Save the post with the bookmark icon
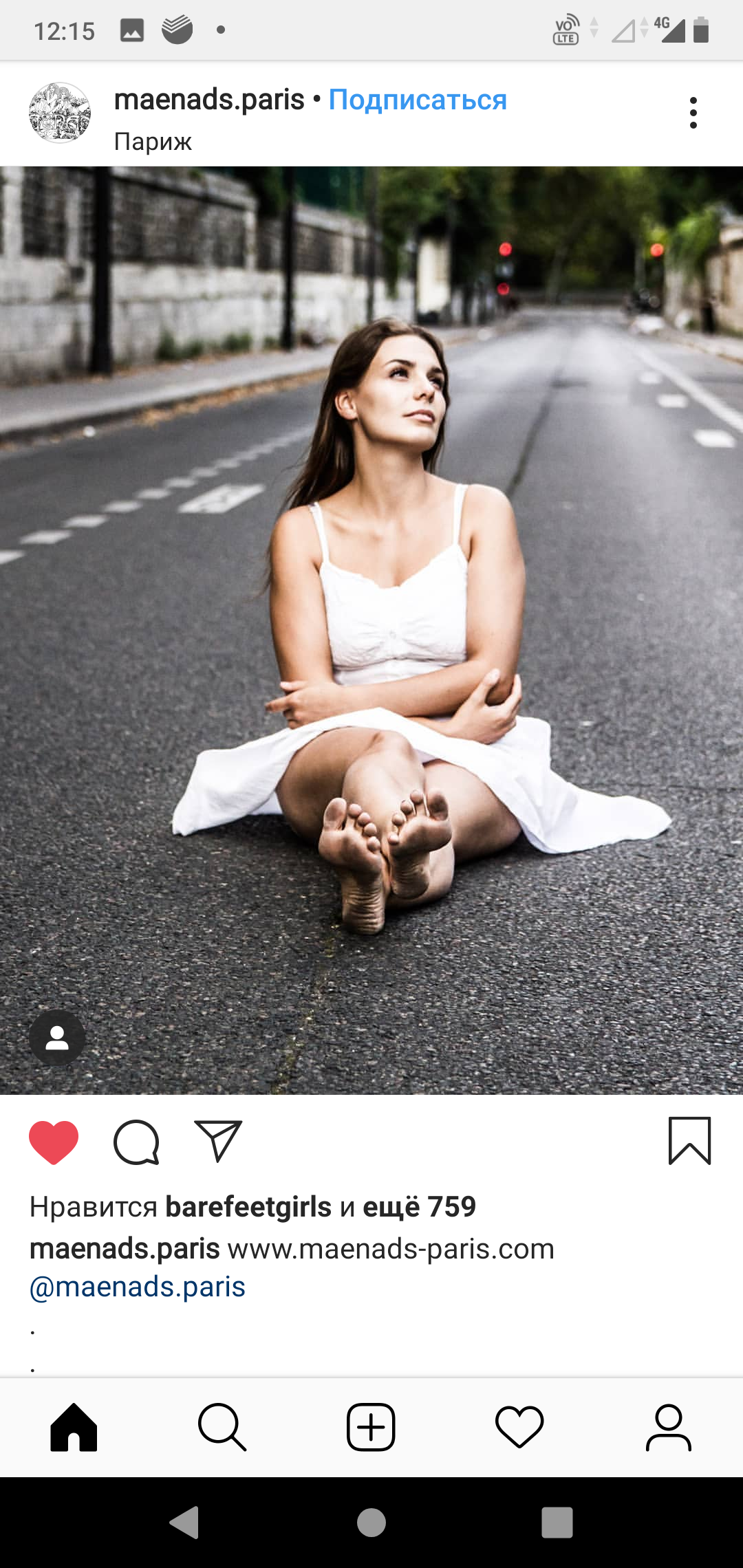 coord(689,1141)
